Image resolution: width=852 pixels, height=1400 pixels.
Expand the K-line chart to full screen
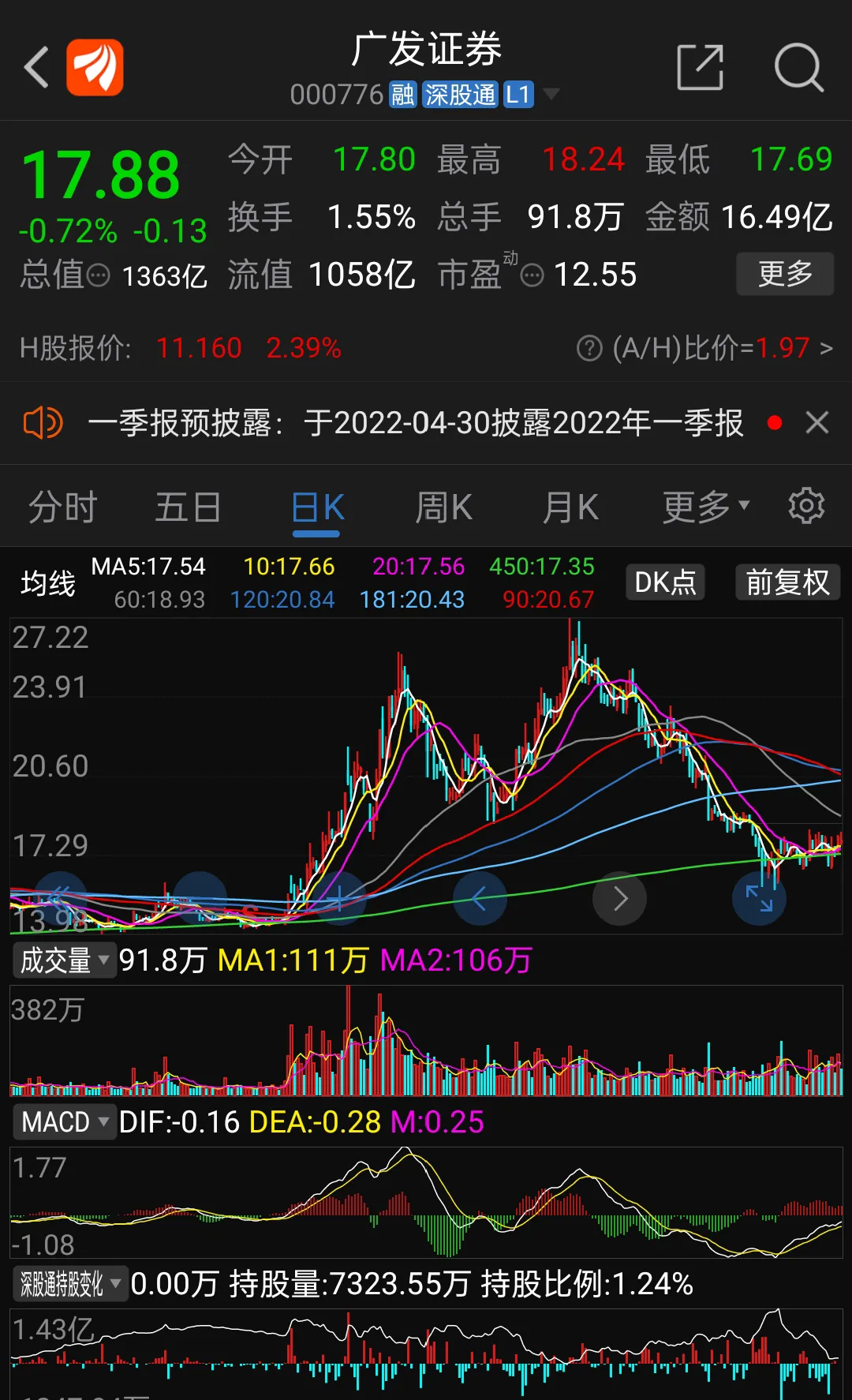click(x=759, y=898)
